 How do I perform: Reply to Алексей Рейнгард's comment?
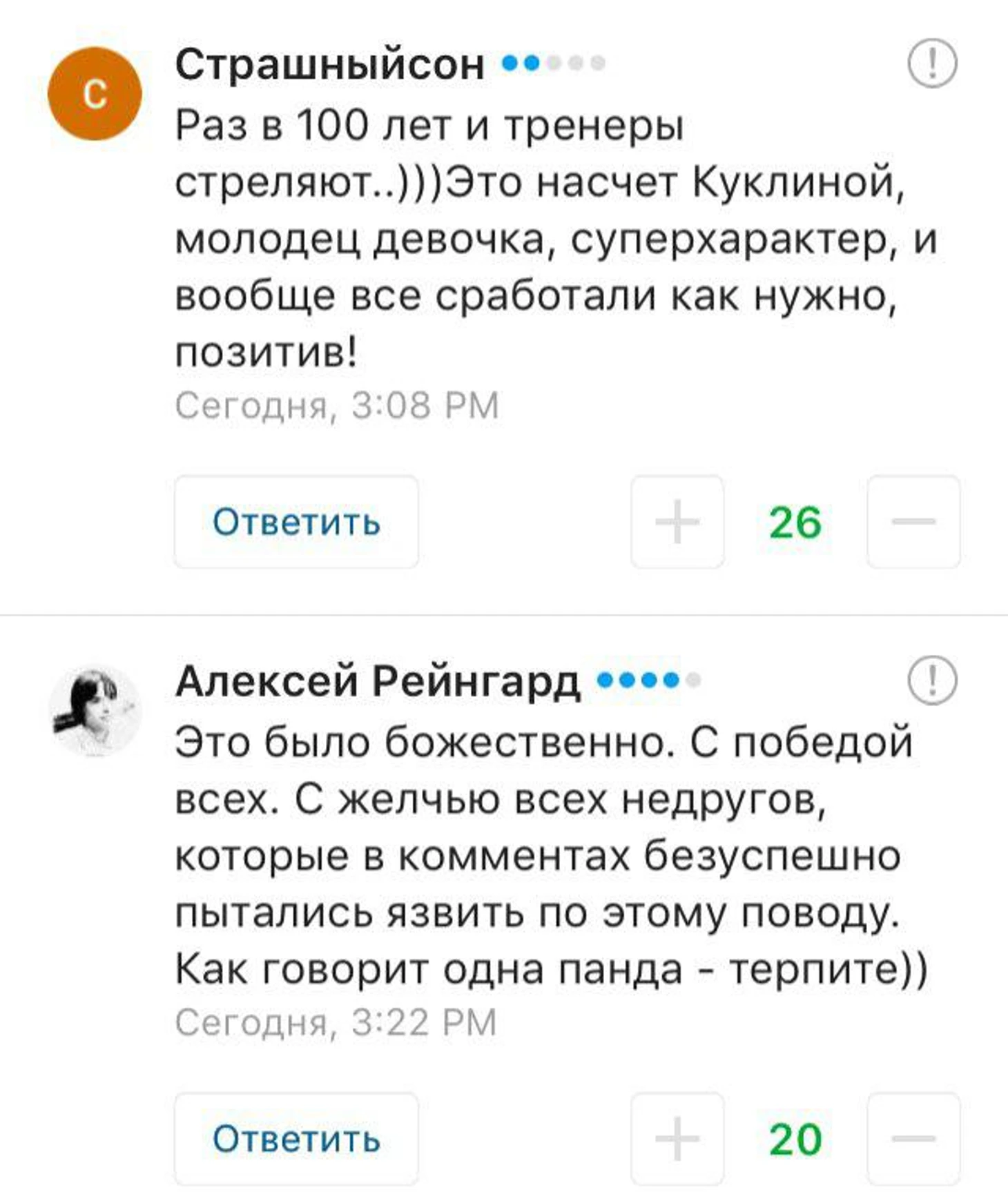pos(296,1138)
